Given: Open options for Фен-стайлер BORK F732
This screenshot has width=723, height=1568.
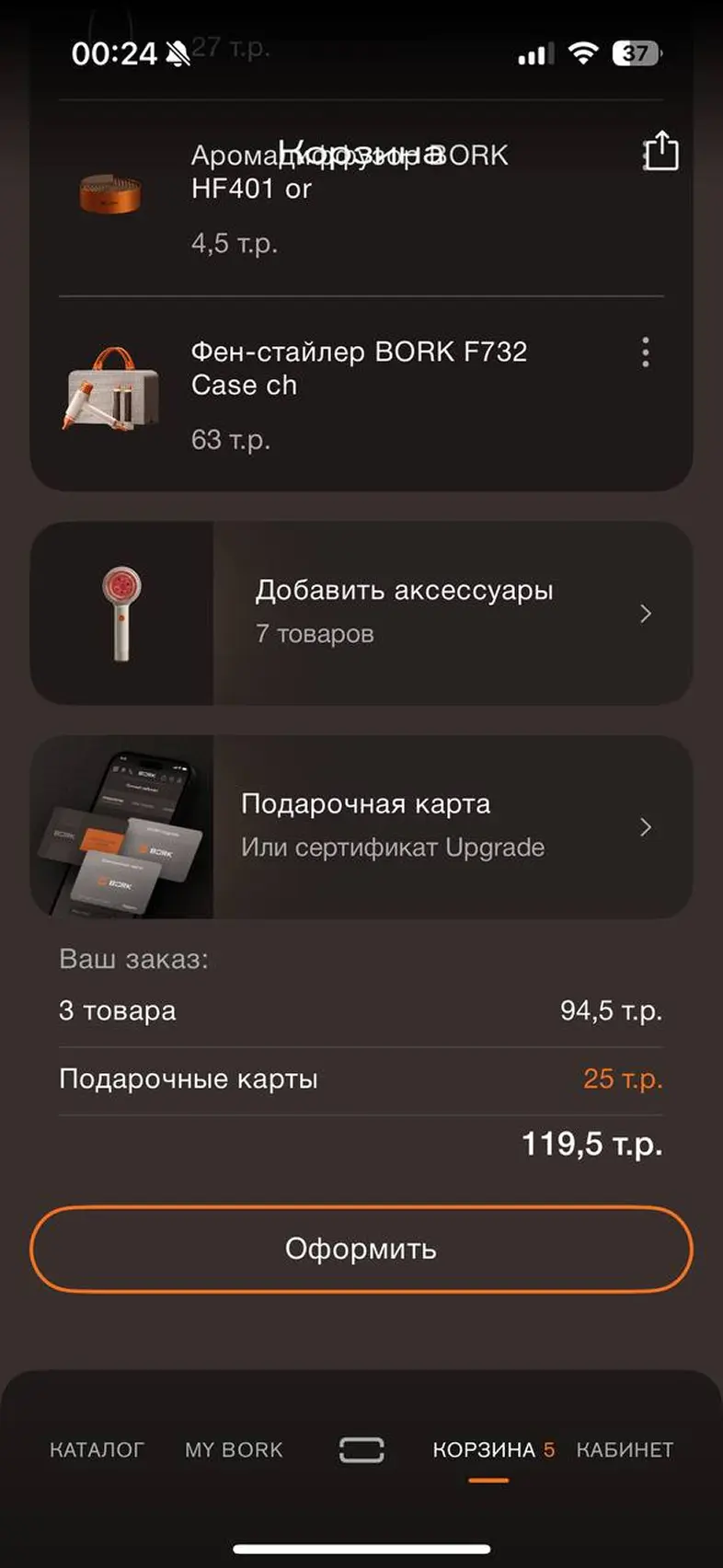Looking at the screenshot, I should pyautogui.click(x=645, y=352).
